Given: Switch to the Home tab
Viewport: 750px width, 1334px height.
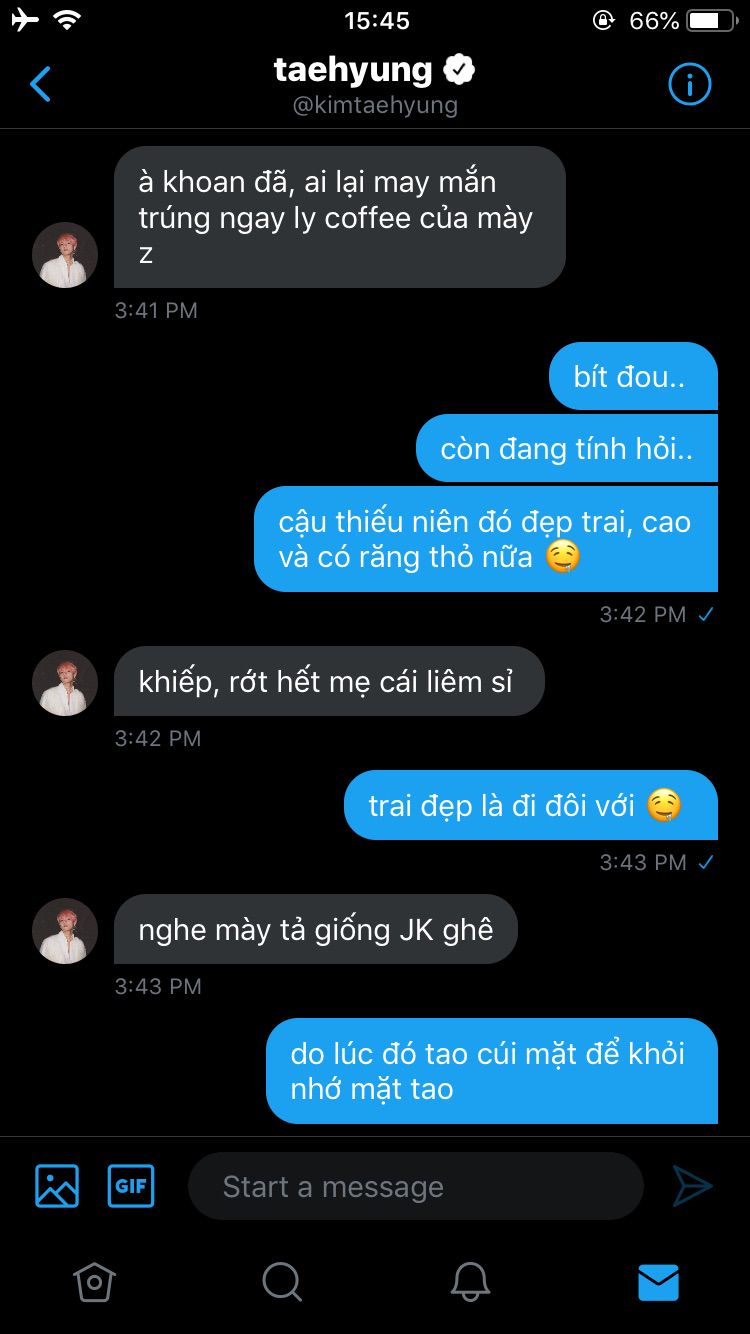Looking at the screenshot, I should click(x=94, y=1281).
